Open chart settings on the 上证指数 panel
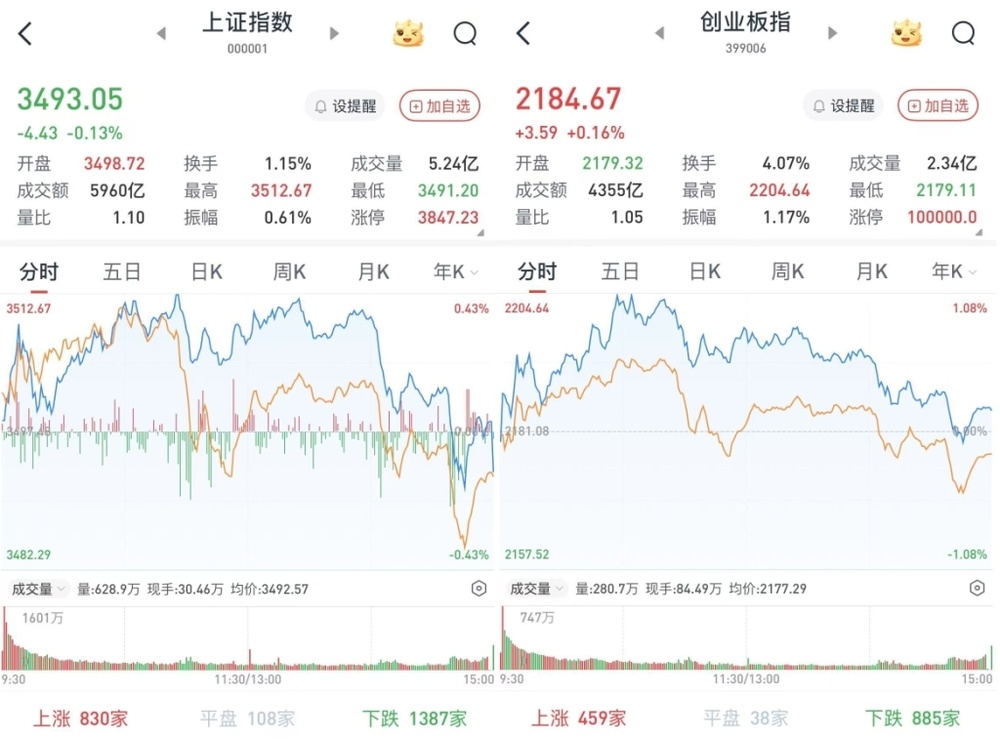 click(x=479, y=589)
